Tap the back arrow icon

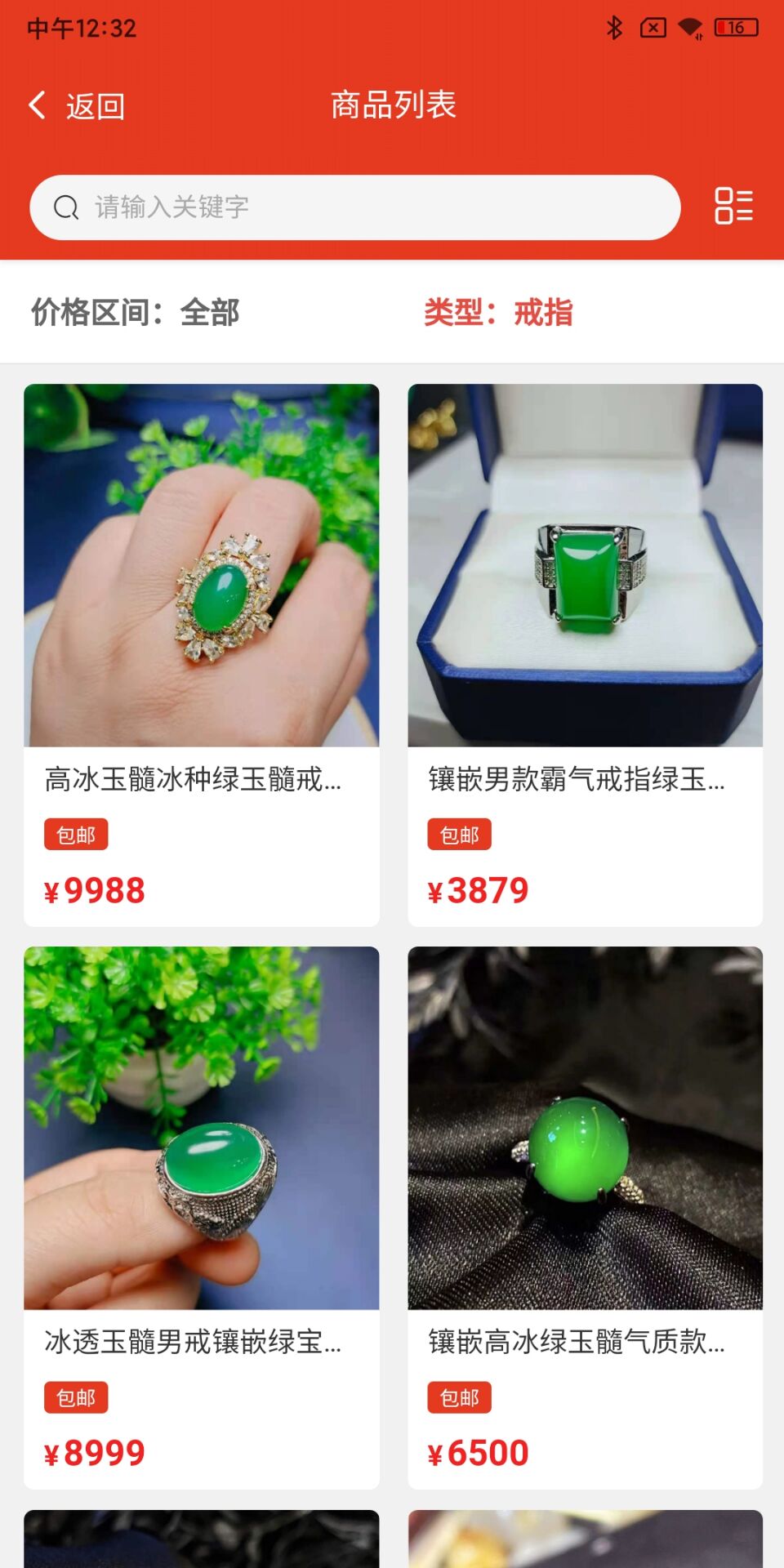36,105
